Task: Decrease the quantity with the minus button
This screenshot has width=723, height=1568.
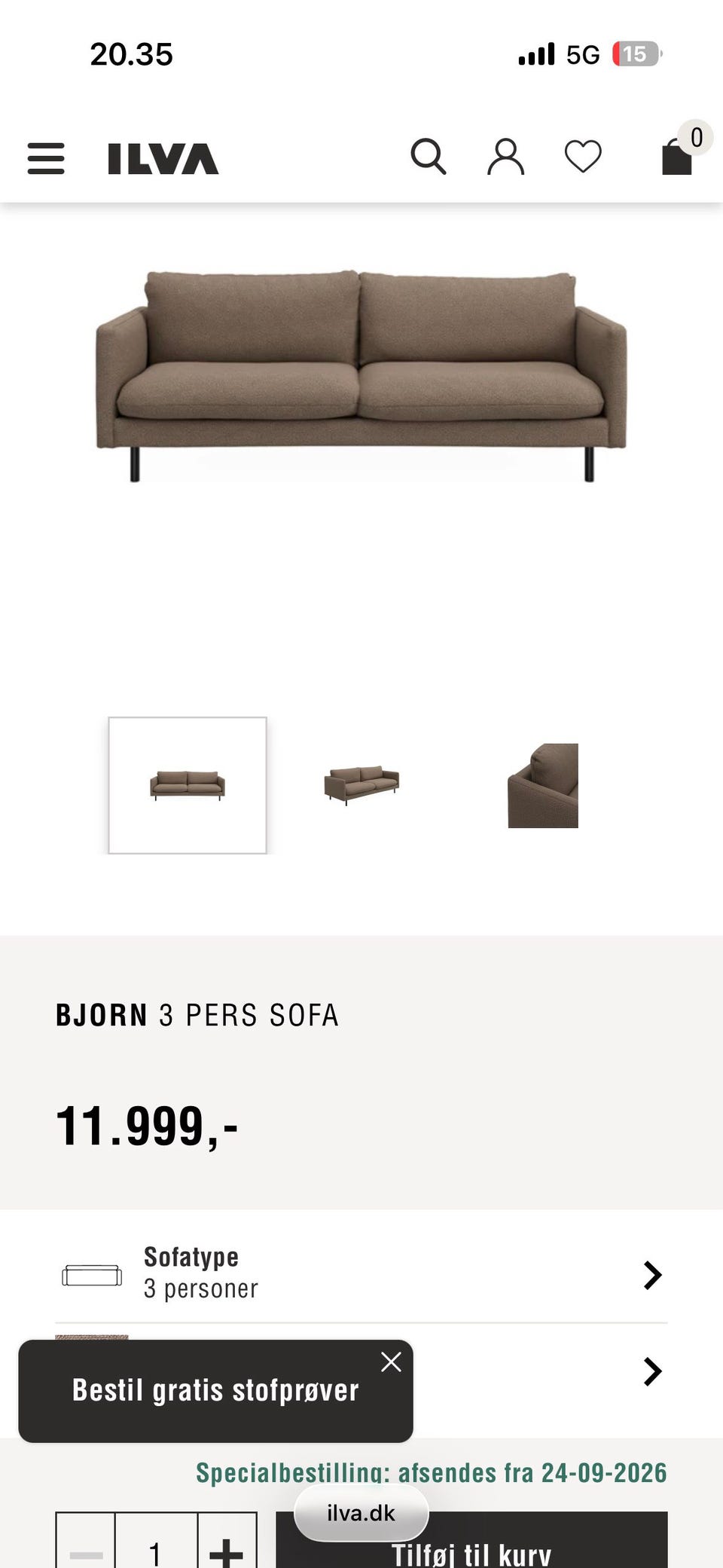Action: (86, 1546)
